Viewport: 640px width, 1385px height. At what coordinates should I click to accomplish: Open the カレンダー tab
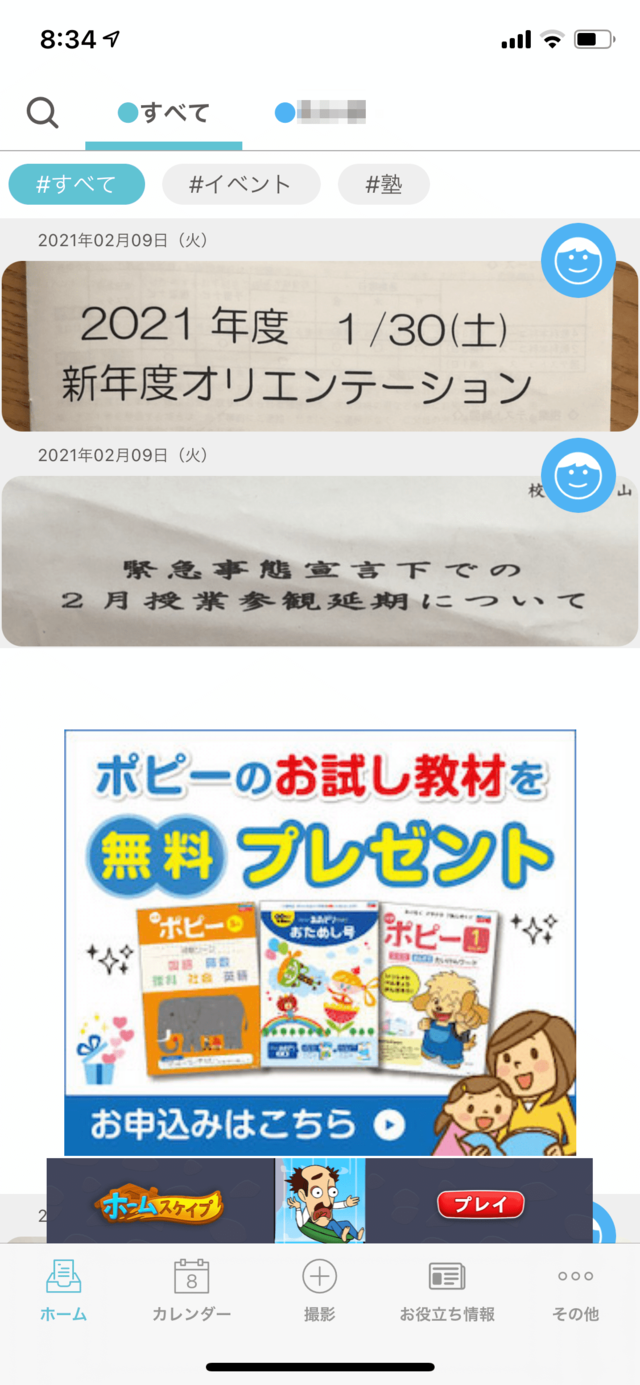point(191,1290)
